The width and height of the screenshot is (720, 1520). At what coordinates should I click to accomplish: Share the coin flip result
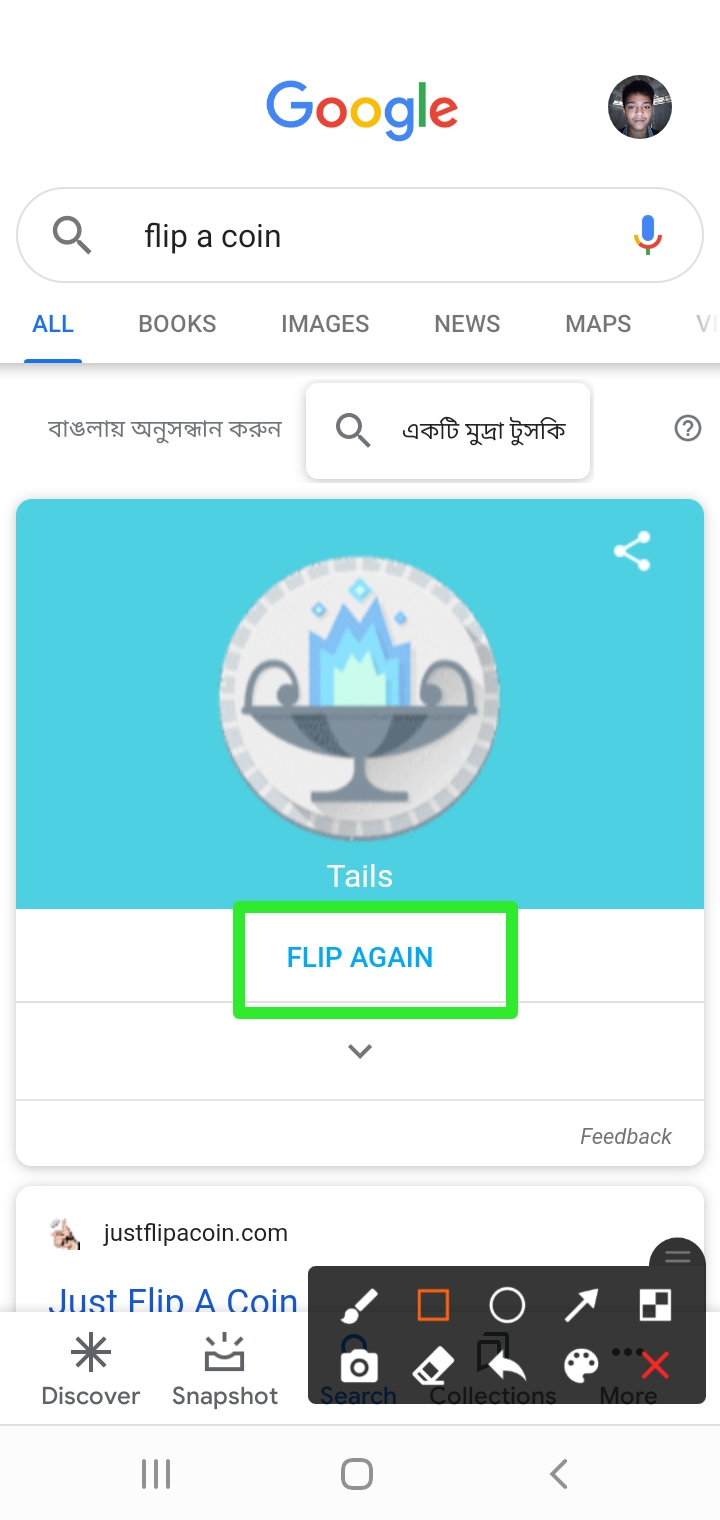(x=632, y=551)
